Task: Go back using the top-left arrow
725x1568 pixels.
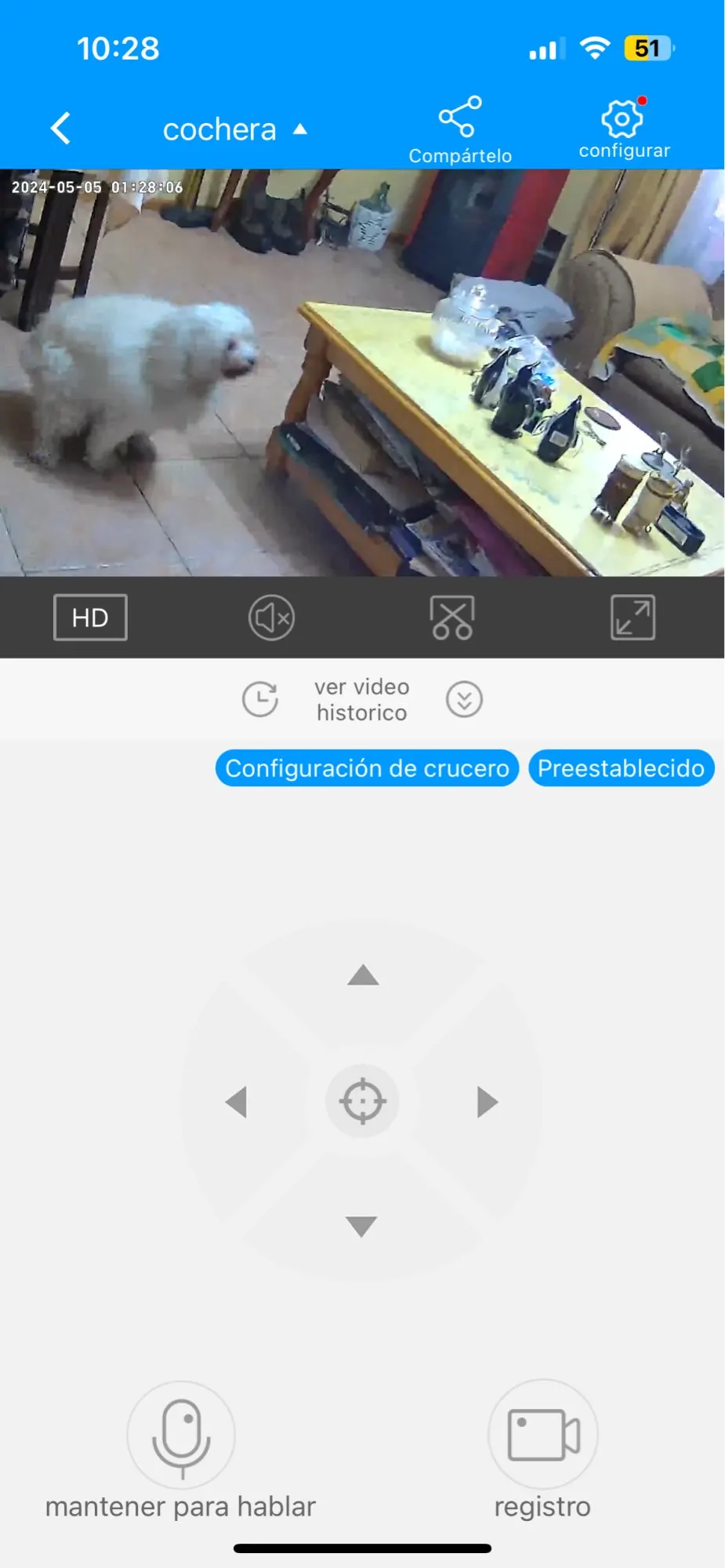Action: (x=60, y=128)
